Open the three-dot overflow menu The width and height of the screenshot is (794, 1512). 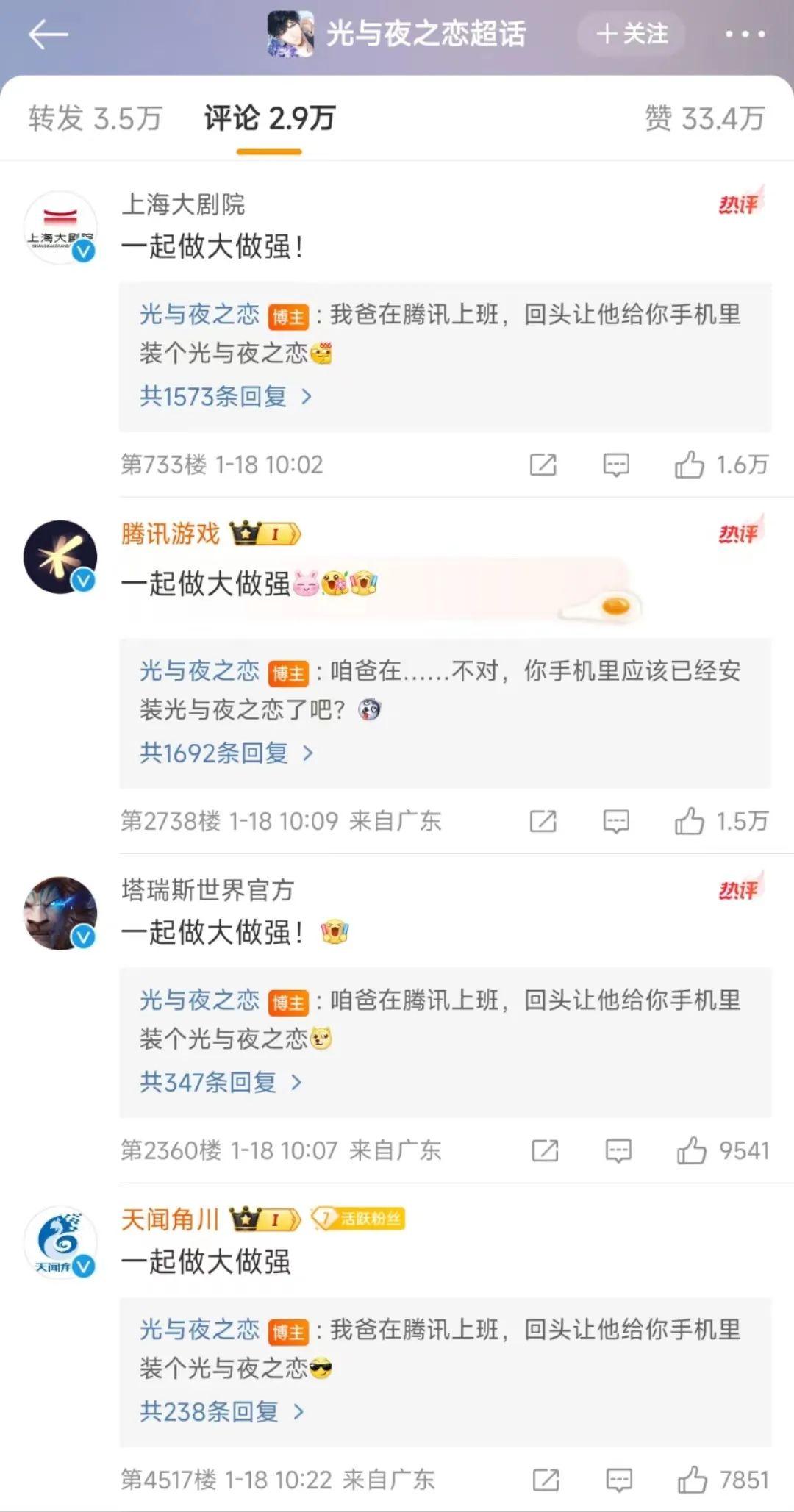pyautogui.click(x=745, y=34)
